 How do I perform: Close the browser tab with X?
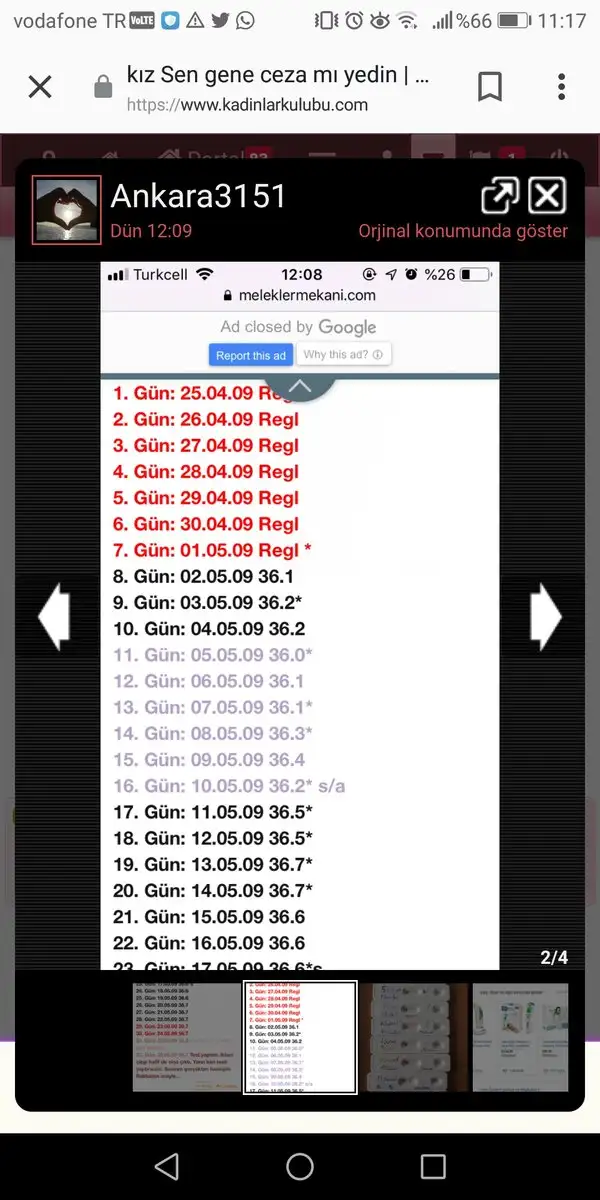tap(40, 87)
